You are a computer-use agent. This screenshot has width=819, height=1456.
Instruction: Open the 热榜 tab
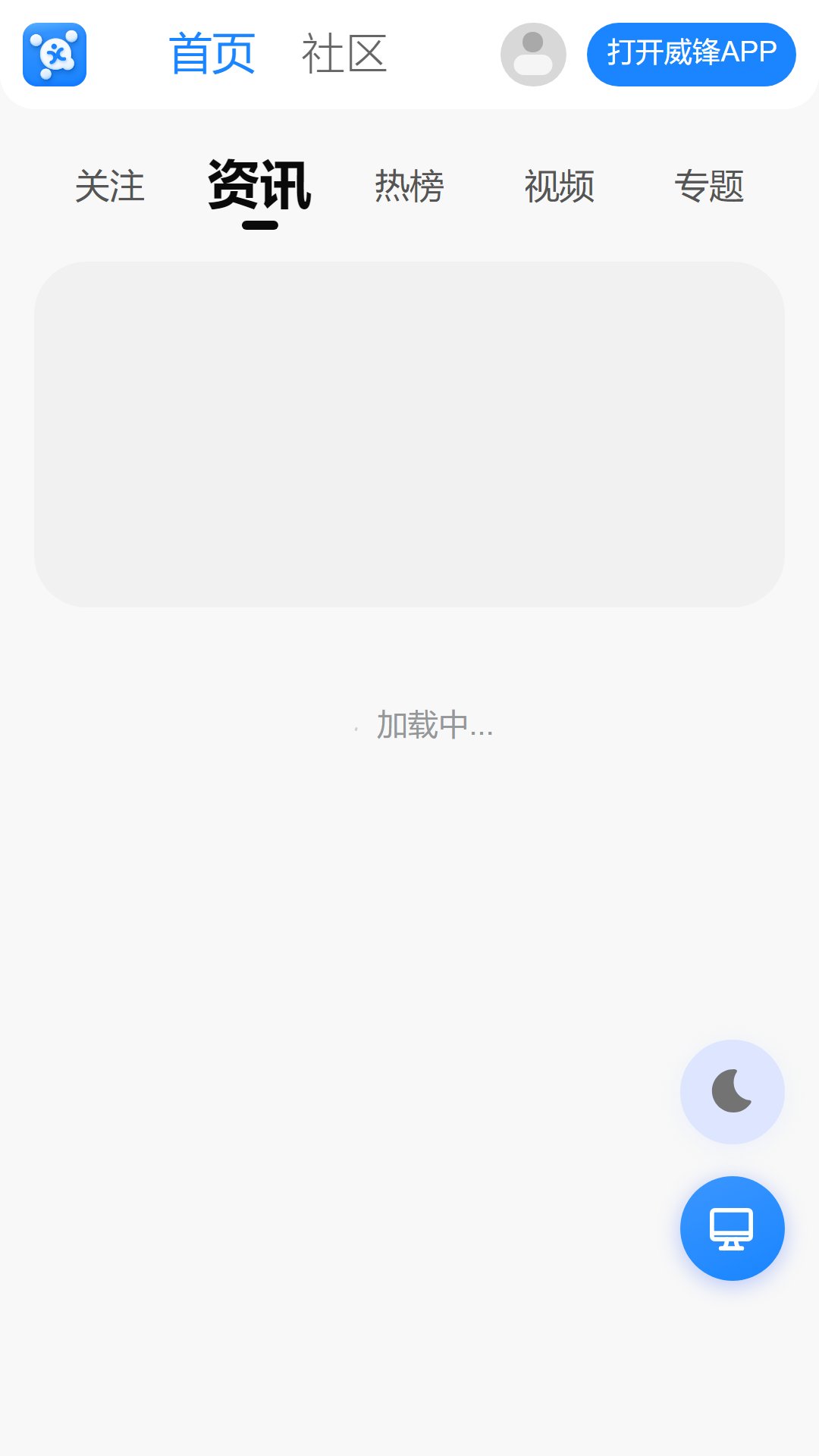409,187
